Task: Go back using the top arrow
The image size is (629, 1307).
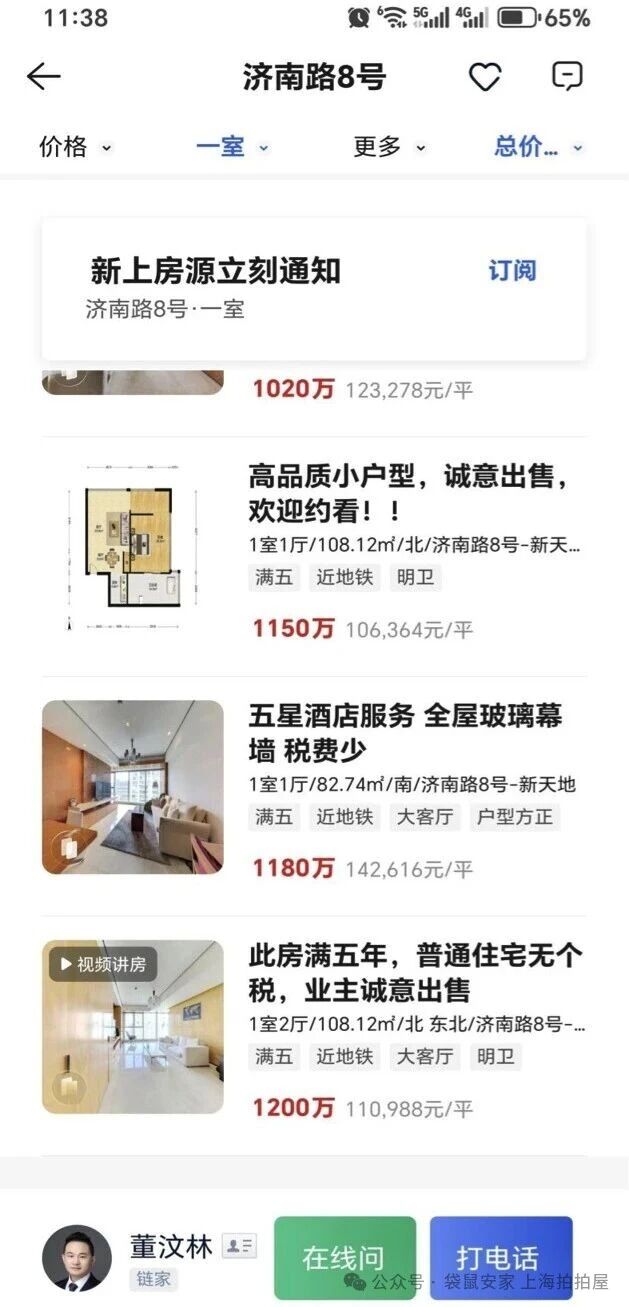Action: (x=44, y=76)
